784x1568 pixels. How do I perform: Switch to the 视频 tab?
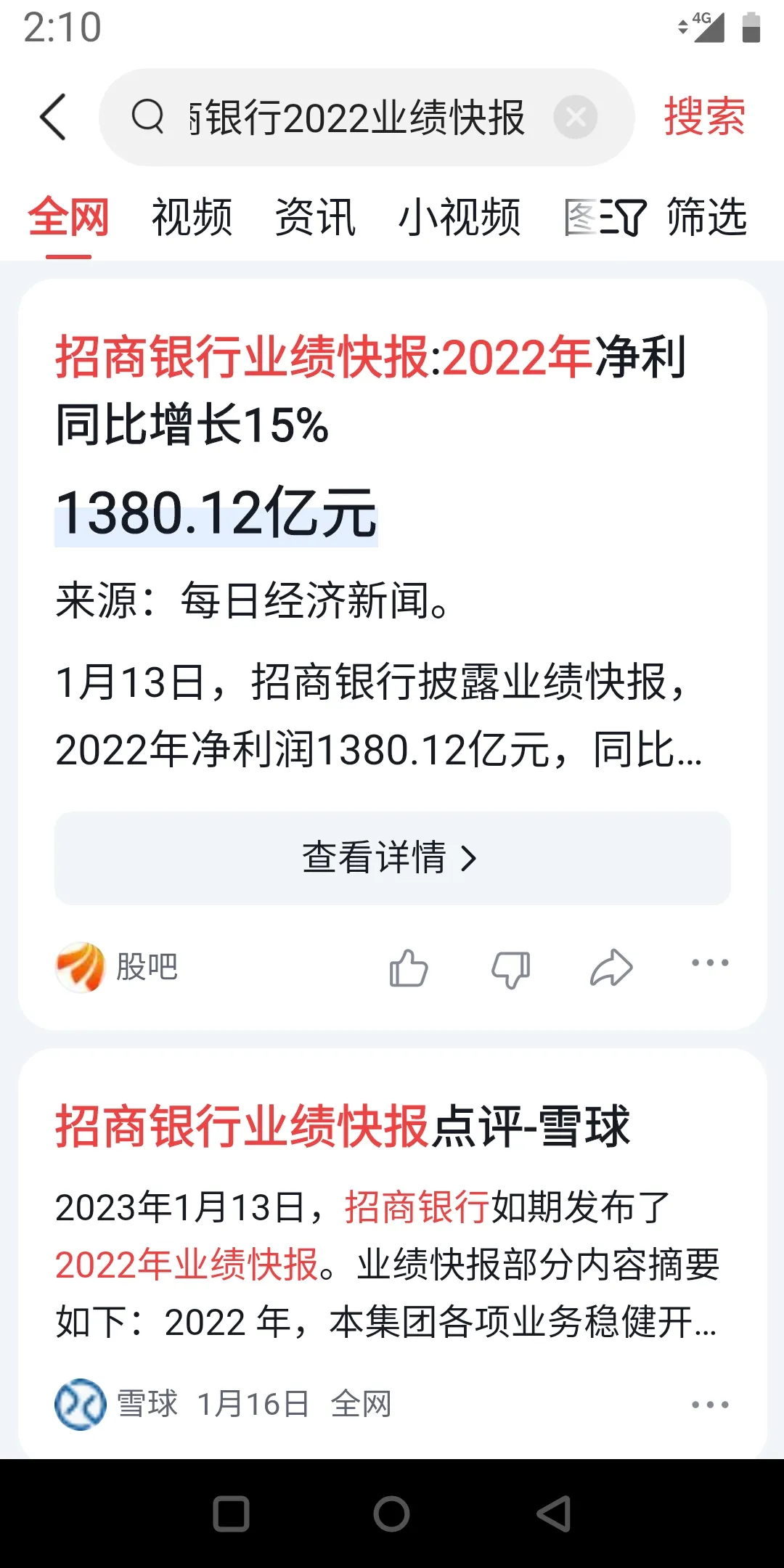click(x=192, y=217)
